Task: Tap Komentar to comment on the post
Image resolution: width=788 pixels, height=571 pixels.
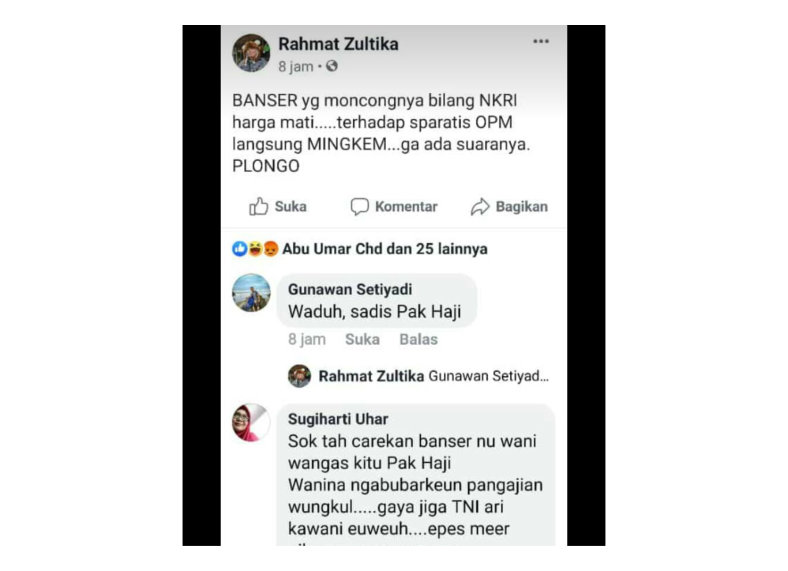Action: (394, 207)
